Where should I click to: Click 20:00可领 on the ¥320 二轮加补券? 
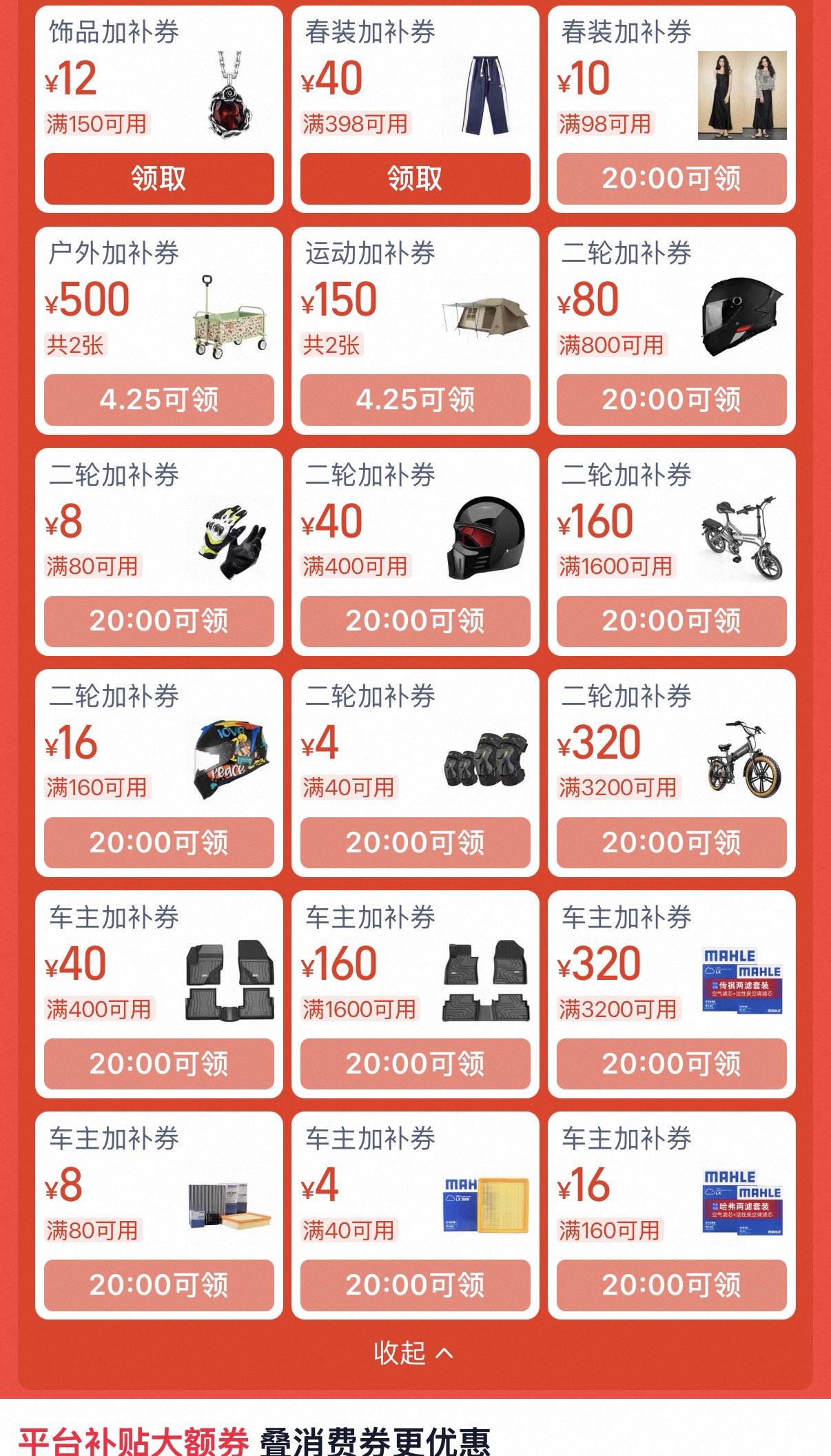671,842
